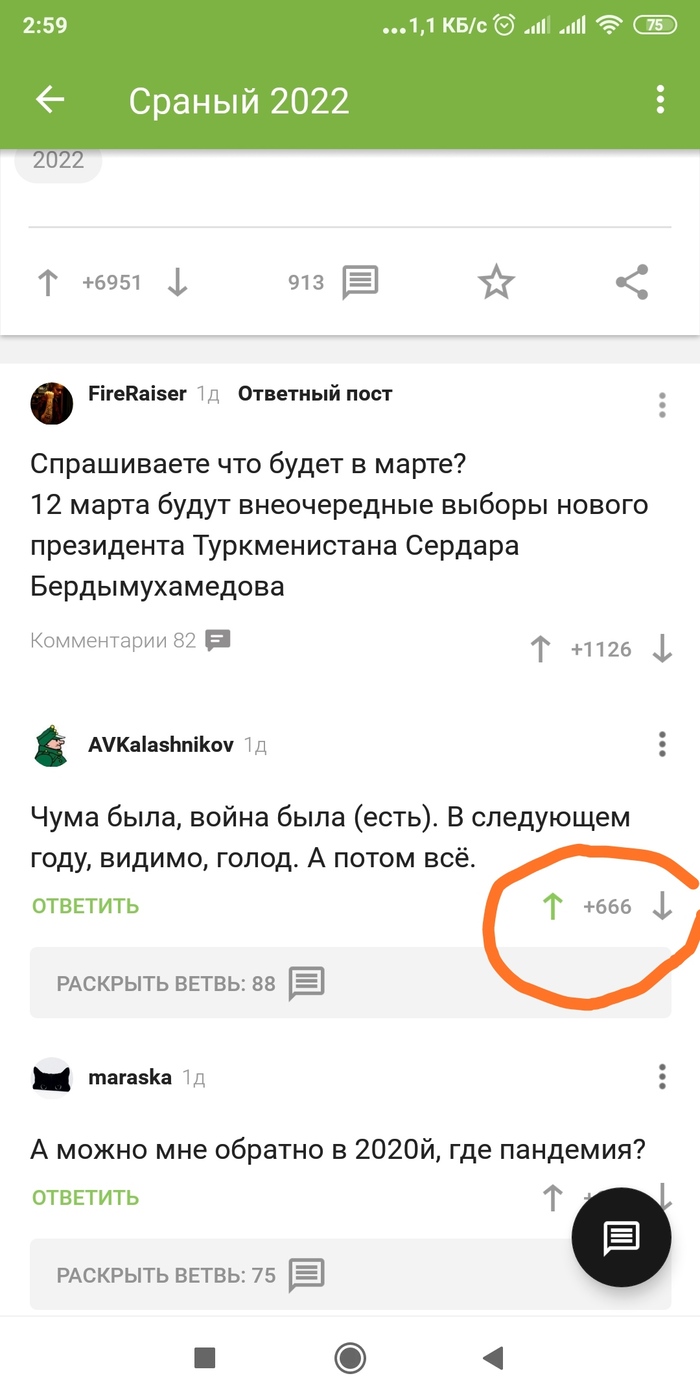Open FireRaiser's comment options menu
The image size is (700, 1400).
pyautogui.click(x=662, y=405)
